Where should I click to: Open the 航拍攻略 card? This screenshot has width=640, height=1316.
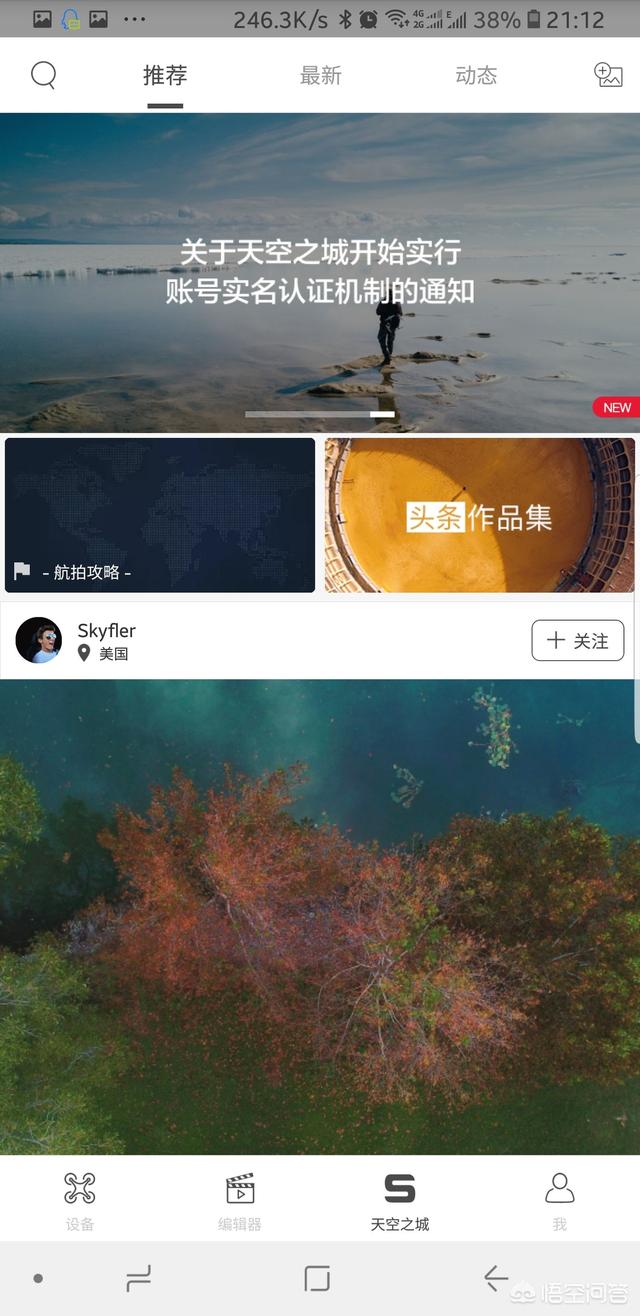[160, 515]
